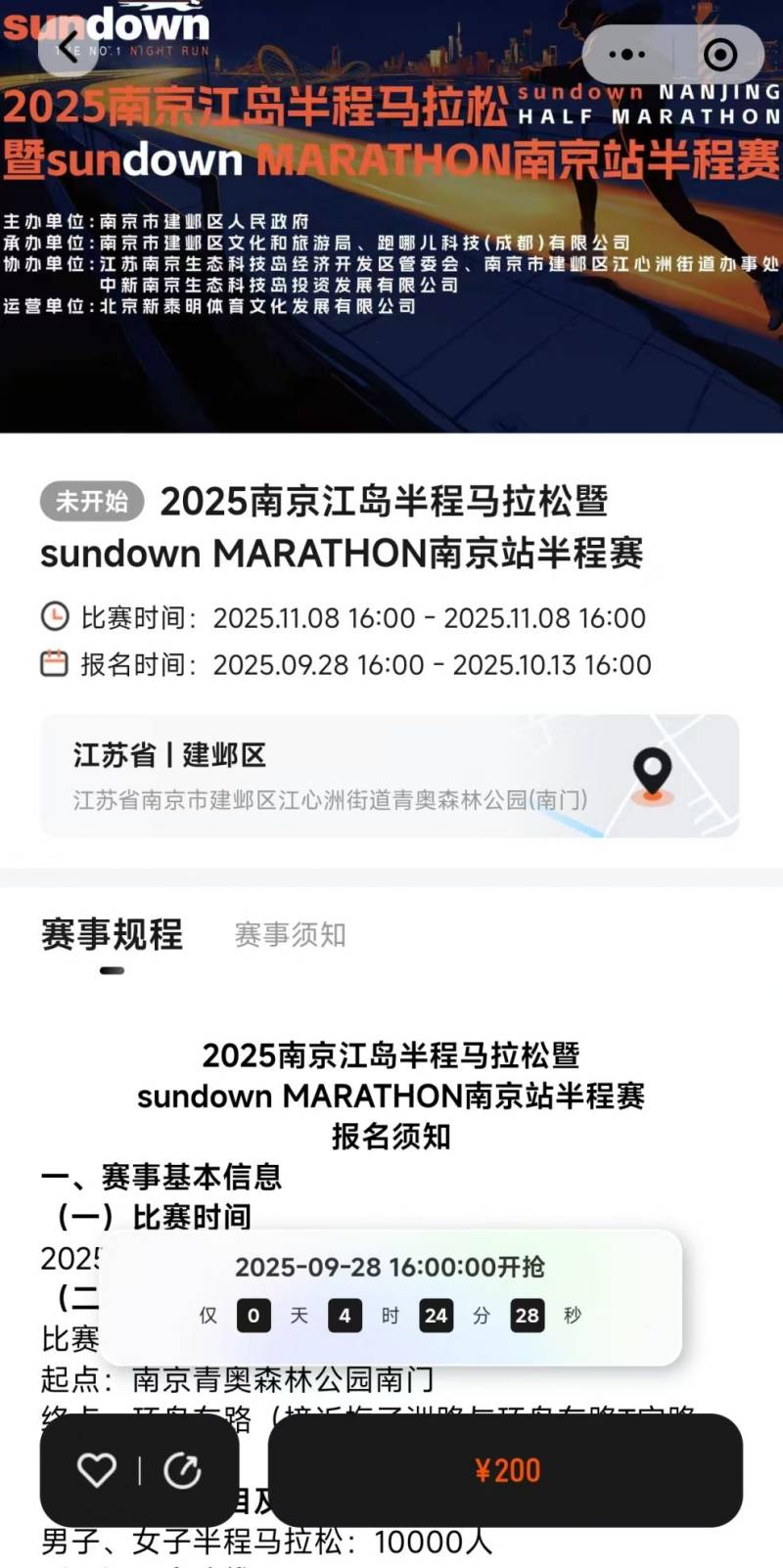
Task: Select the 赛事规程 tab
Action: click(x=110, y=935)
